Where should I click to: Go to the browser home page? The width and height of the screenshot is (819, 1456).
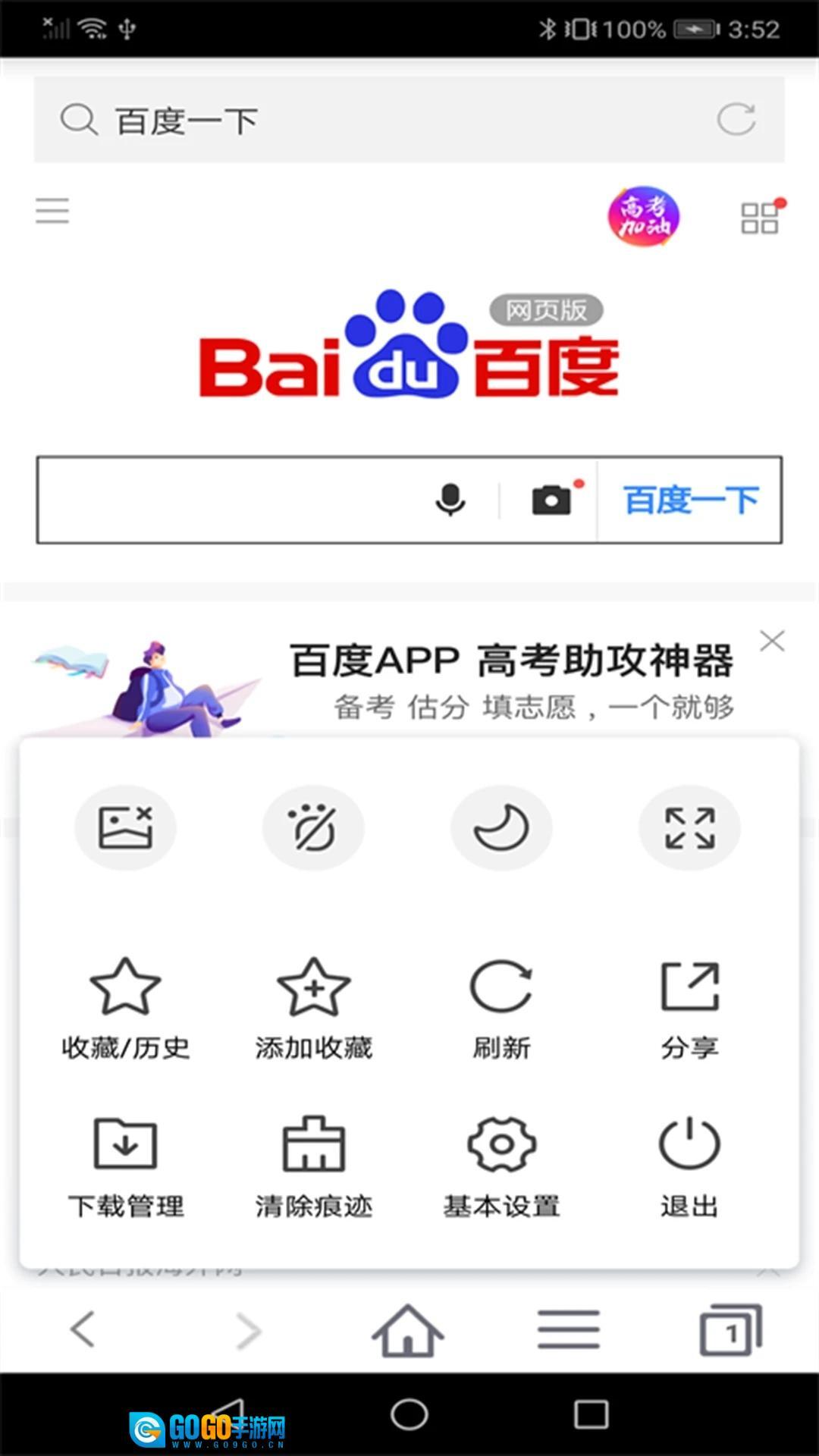[x=408, y=1329]
